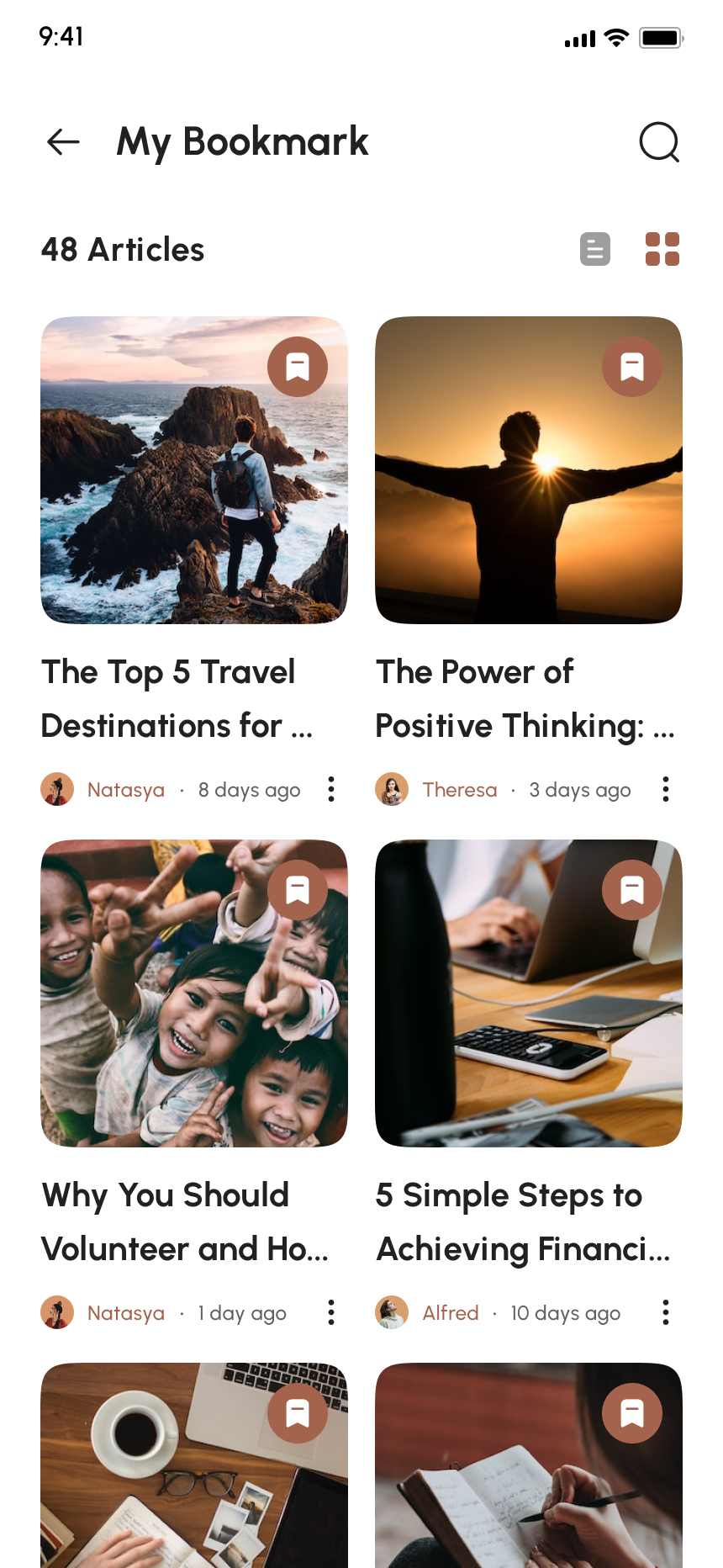
Task: Unbookmark the Why You Should Volunteer article
Action: [x=298, y=890]
